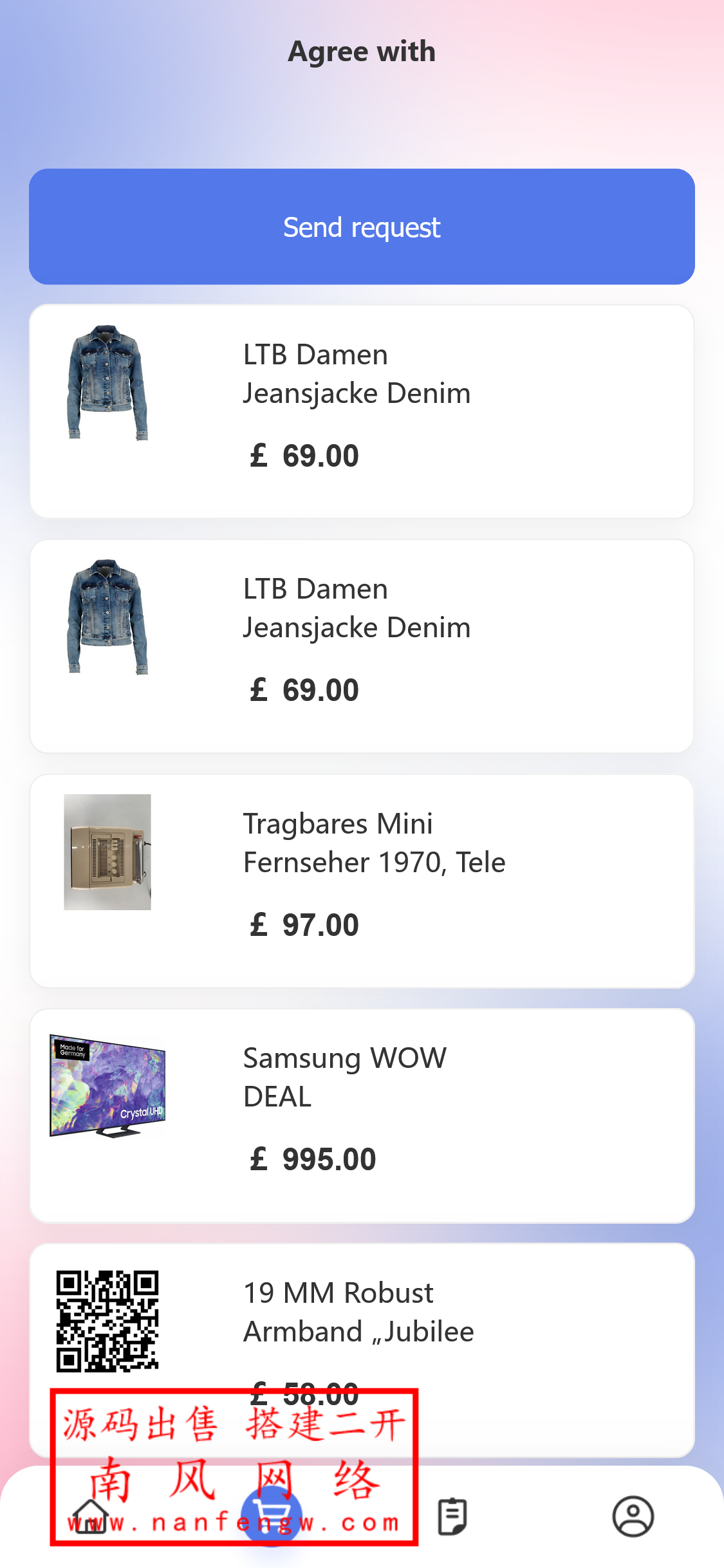The image size is (724, 1568).
Task: Open the Tragbares Mini Fernseher 1970 card
Action: pos(362,881)
